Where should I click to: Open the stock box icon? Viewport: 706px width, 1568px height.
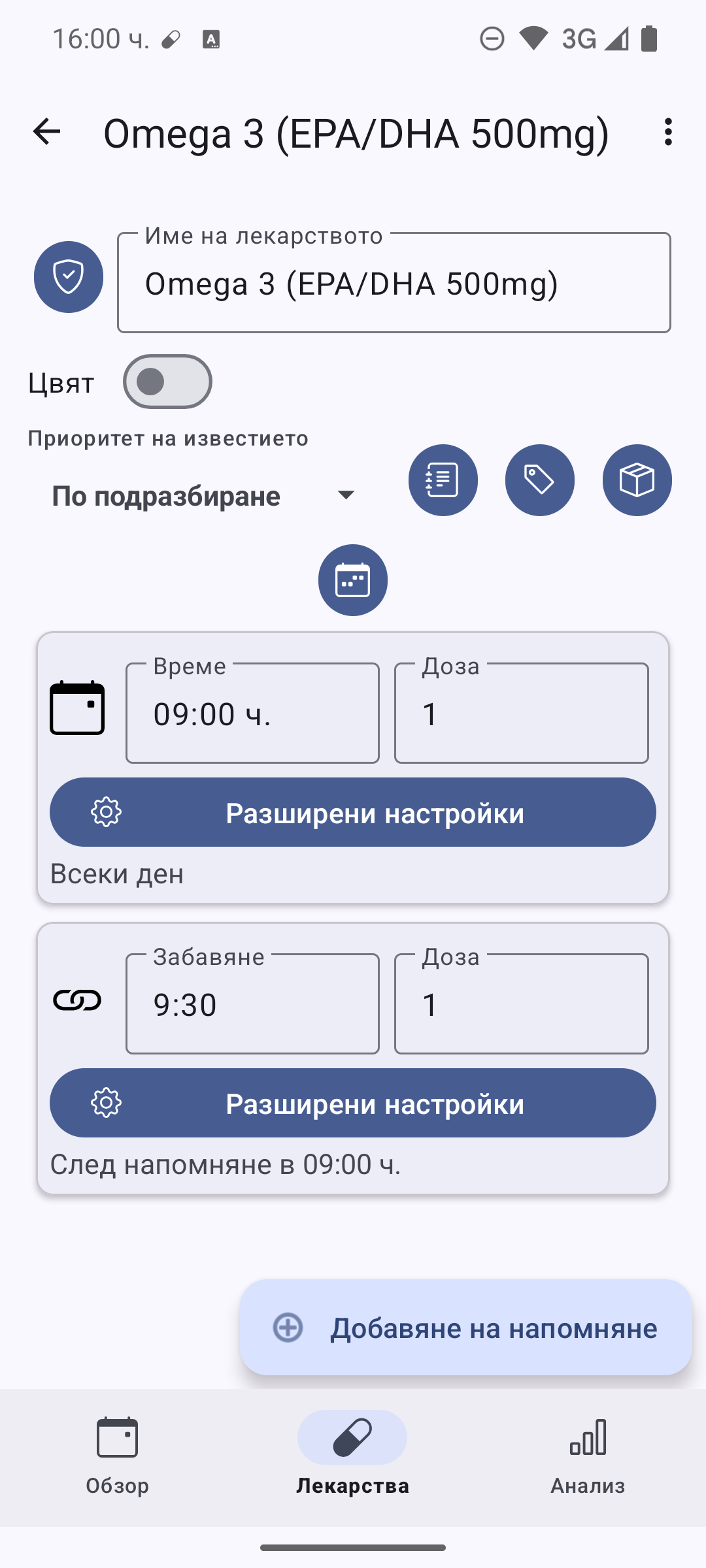[x=637, y=480]
